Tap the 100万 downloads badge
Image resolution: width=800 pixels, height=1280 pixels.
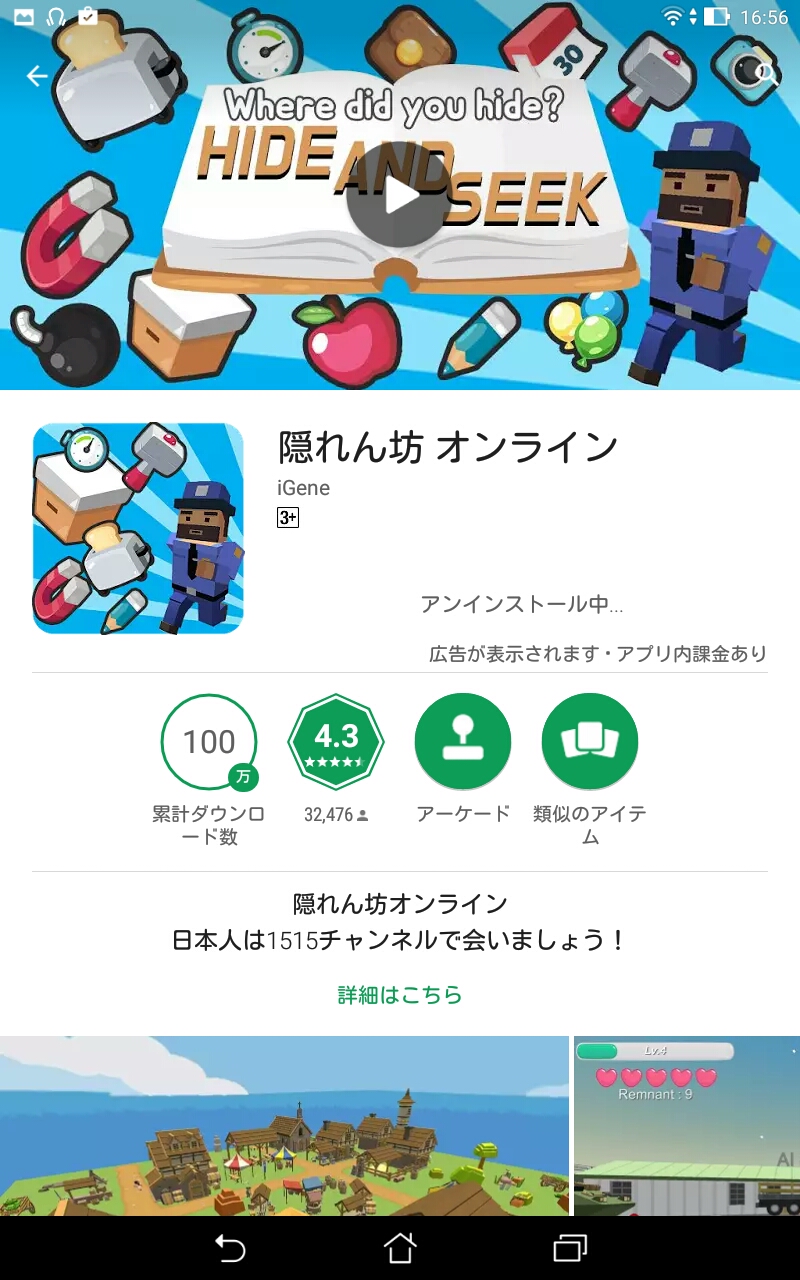(209, 742)
